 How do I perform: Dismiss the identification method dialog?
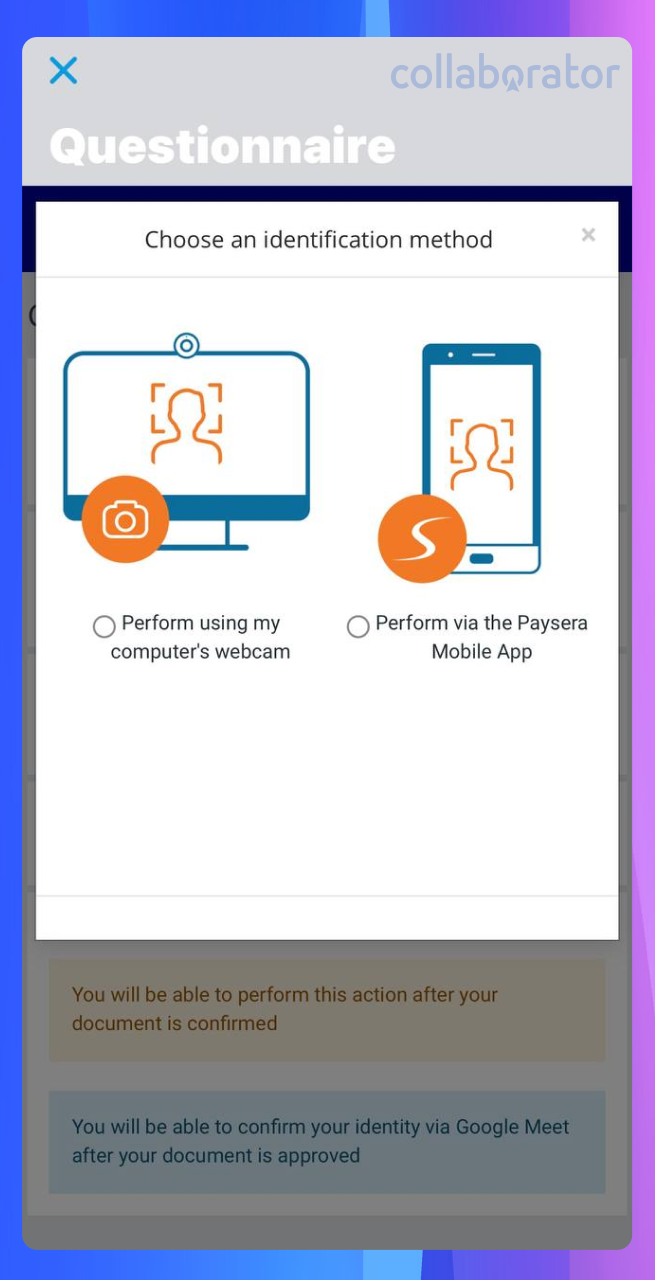tap(588, 235)
